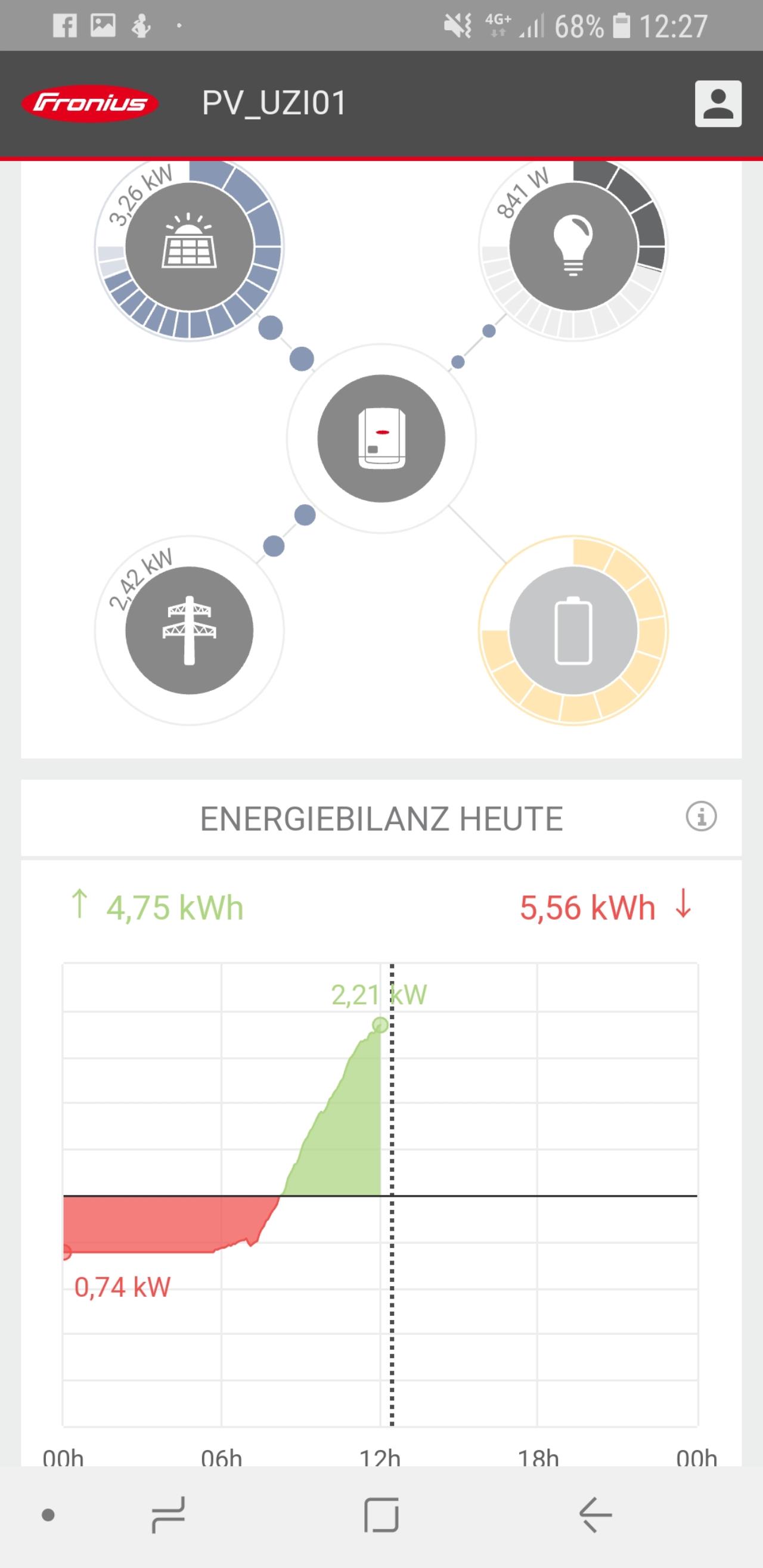763x1568 pixels.
Task: Select the solar panel production circle
Action: [x=190, y=247]
